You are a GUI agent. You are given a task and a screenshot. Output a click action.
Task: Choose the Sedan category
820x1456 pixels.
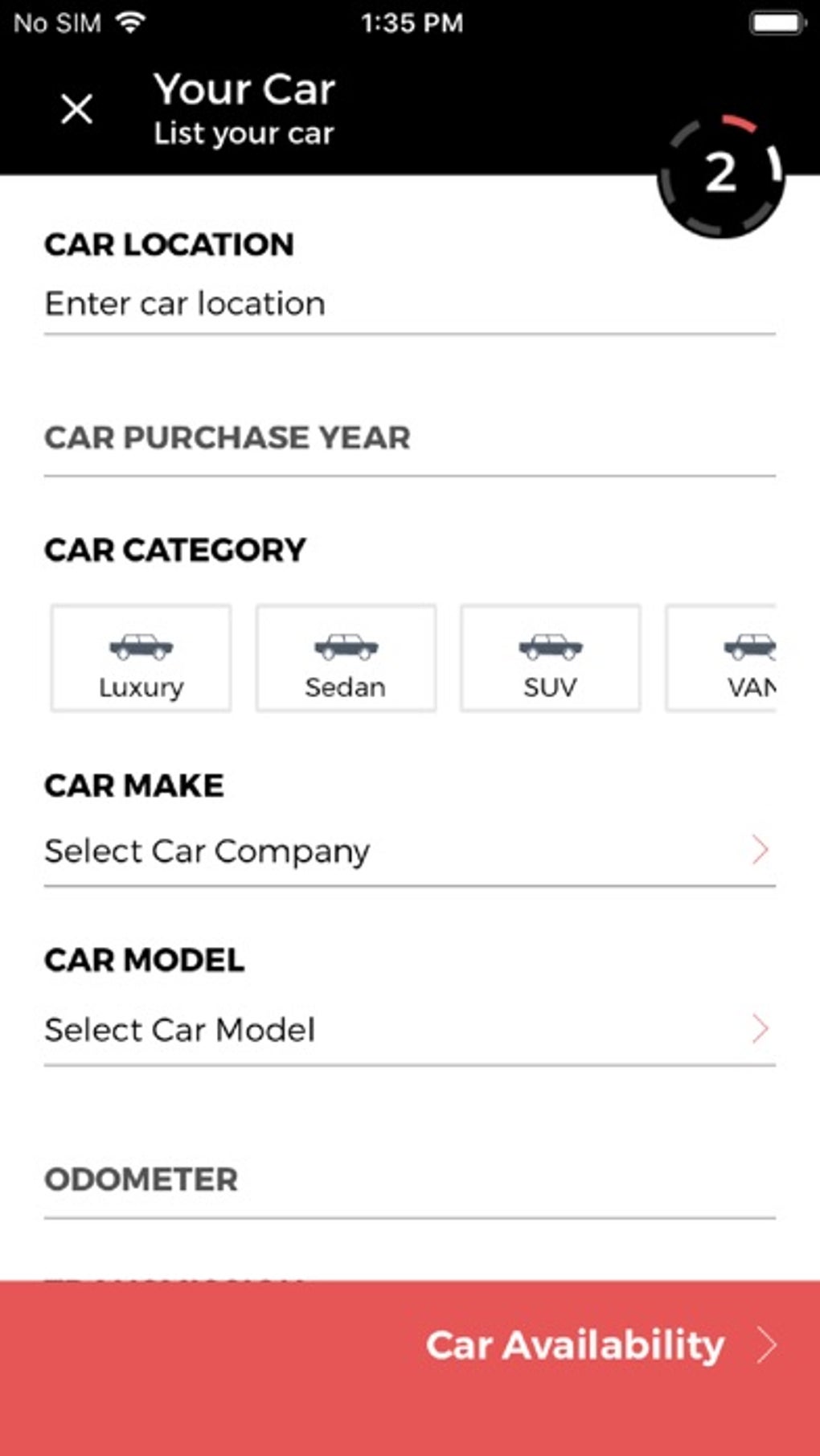coord(346,658)
